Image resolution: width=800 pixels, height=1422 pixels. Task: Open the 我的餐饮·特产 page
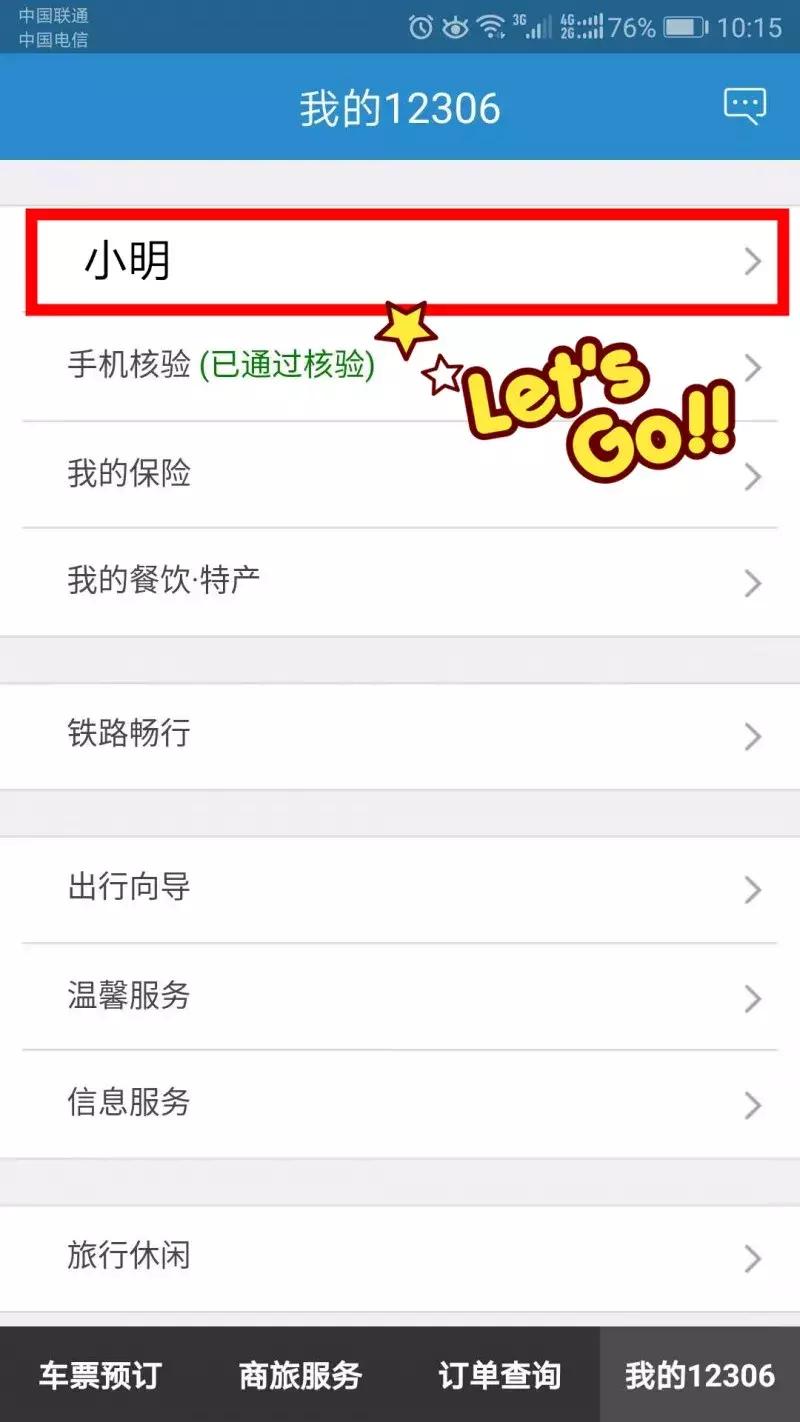[400, 581]
